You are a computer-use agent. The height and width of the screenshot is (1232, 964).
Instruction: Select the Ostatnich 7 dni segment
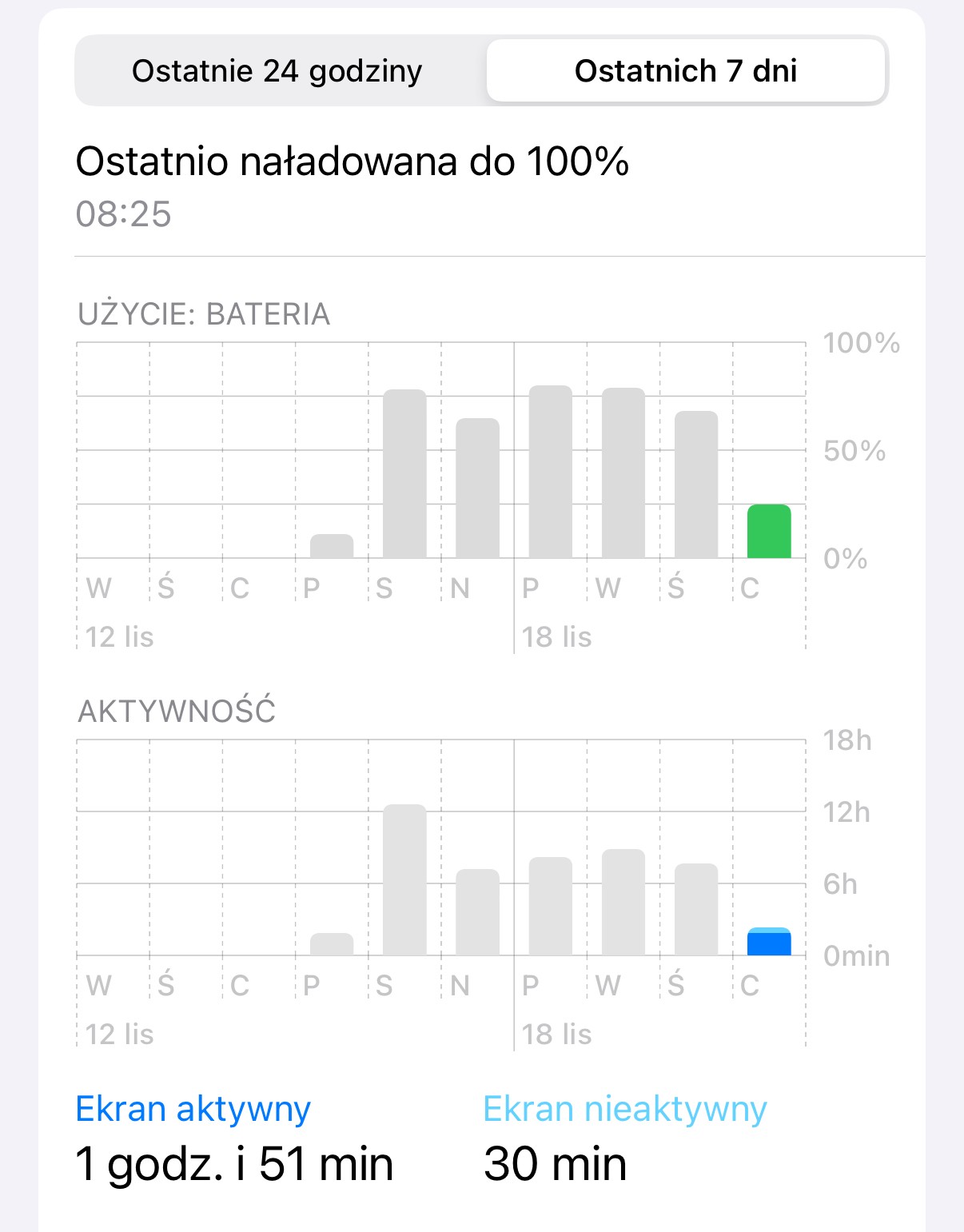[686, 71]
